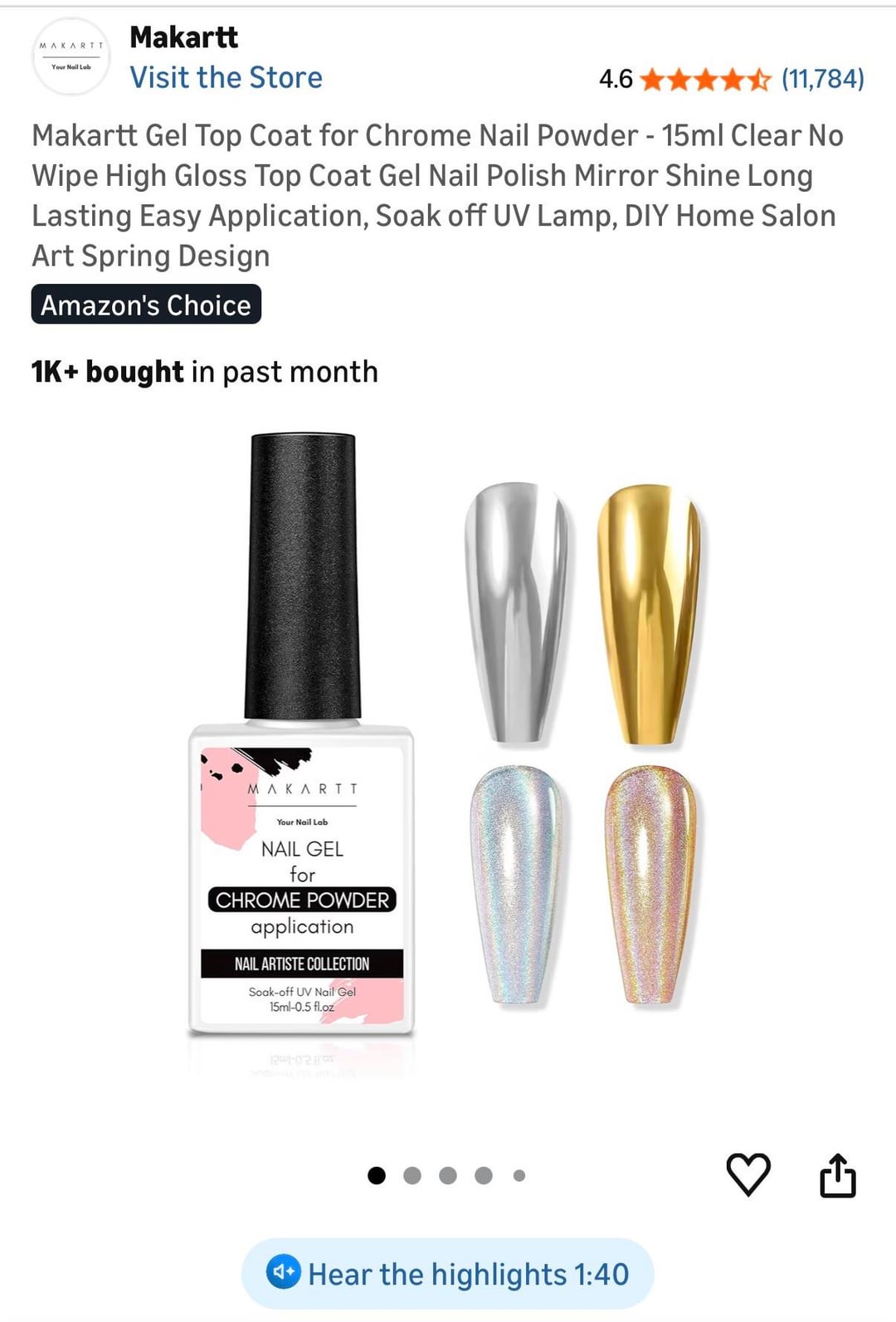Share this product
This screenshot has width=896, height=1322.
click(837, 1175)
